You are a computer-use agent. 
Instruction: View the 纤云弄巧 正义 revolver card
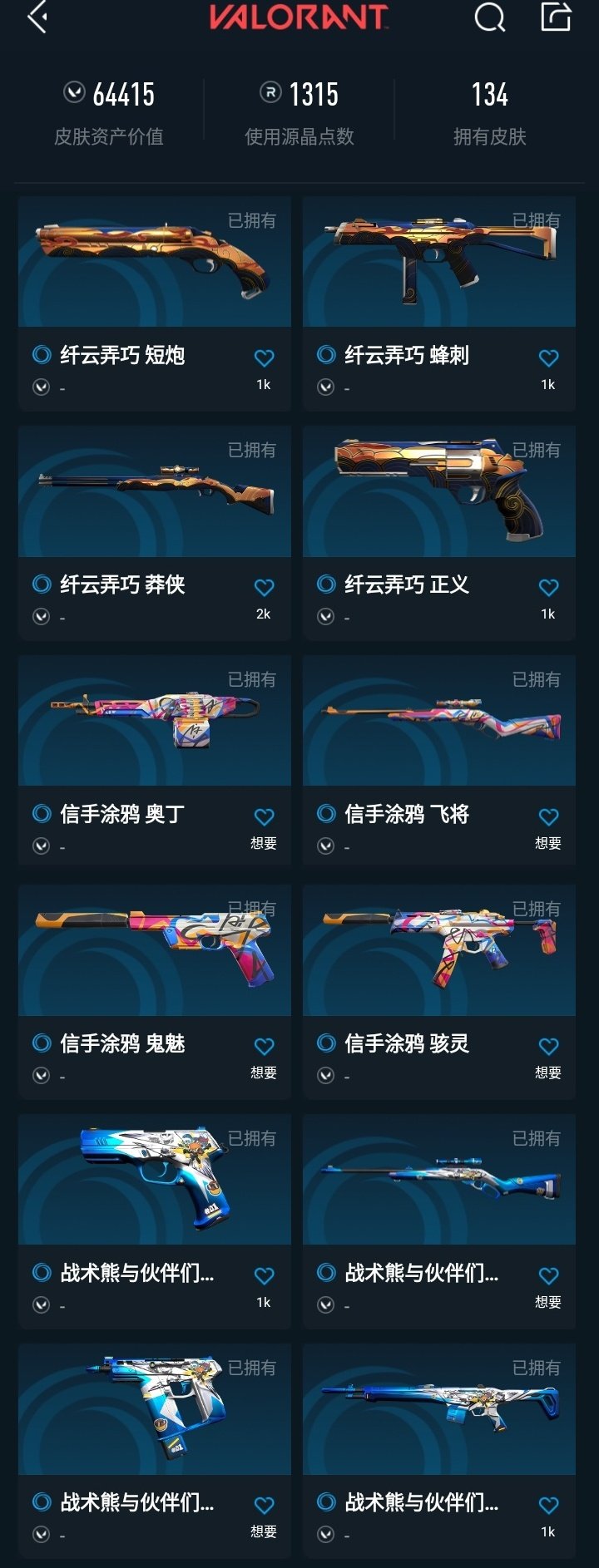[x=439, y=492]
